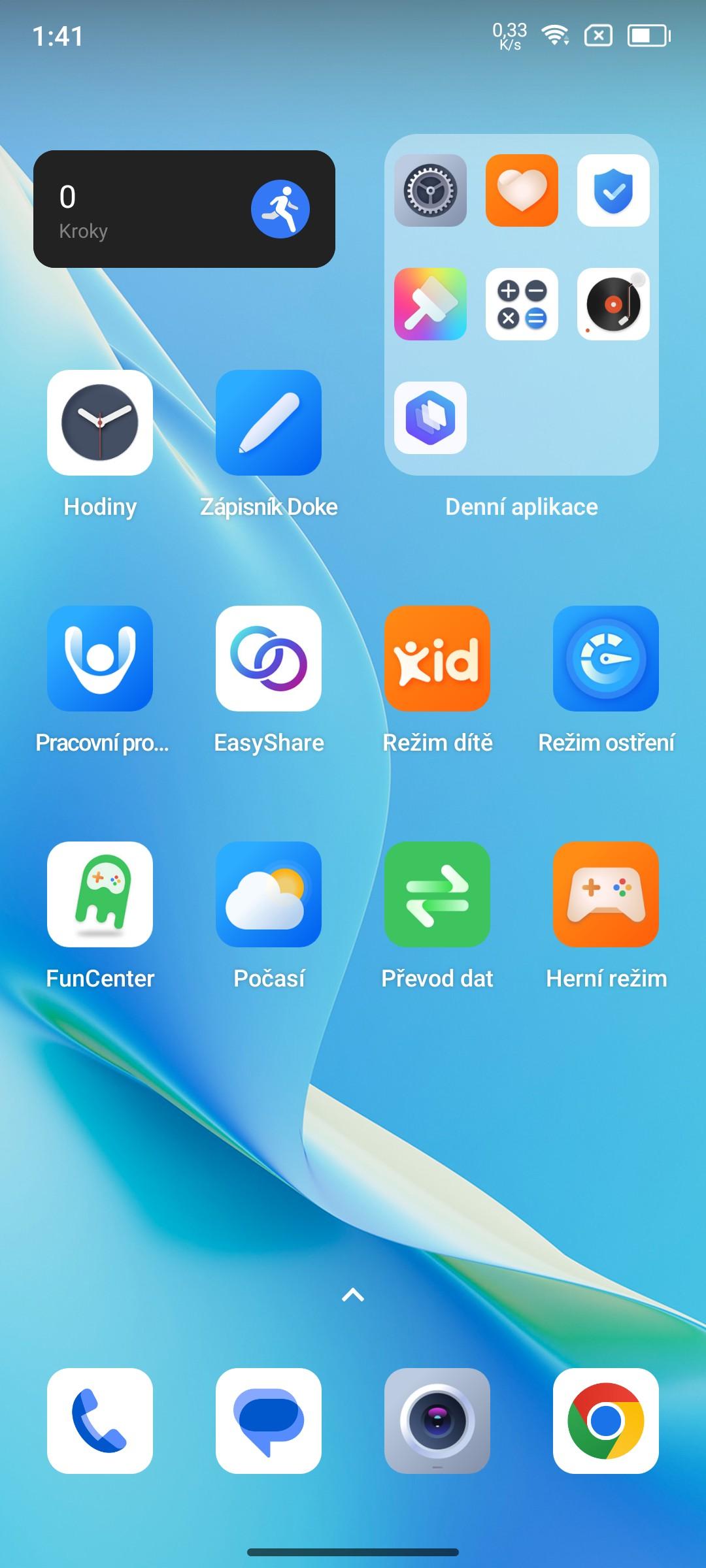Open the Hodiny clock app
The height and width of the screenshot is (1568, 706).
click(x=100, y=423)
